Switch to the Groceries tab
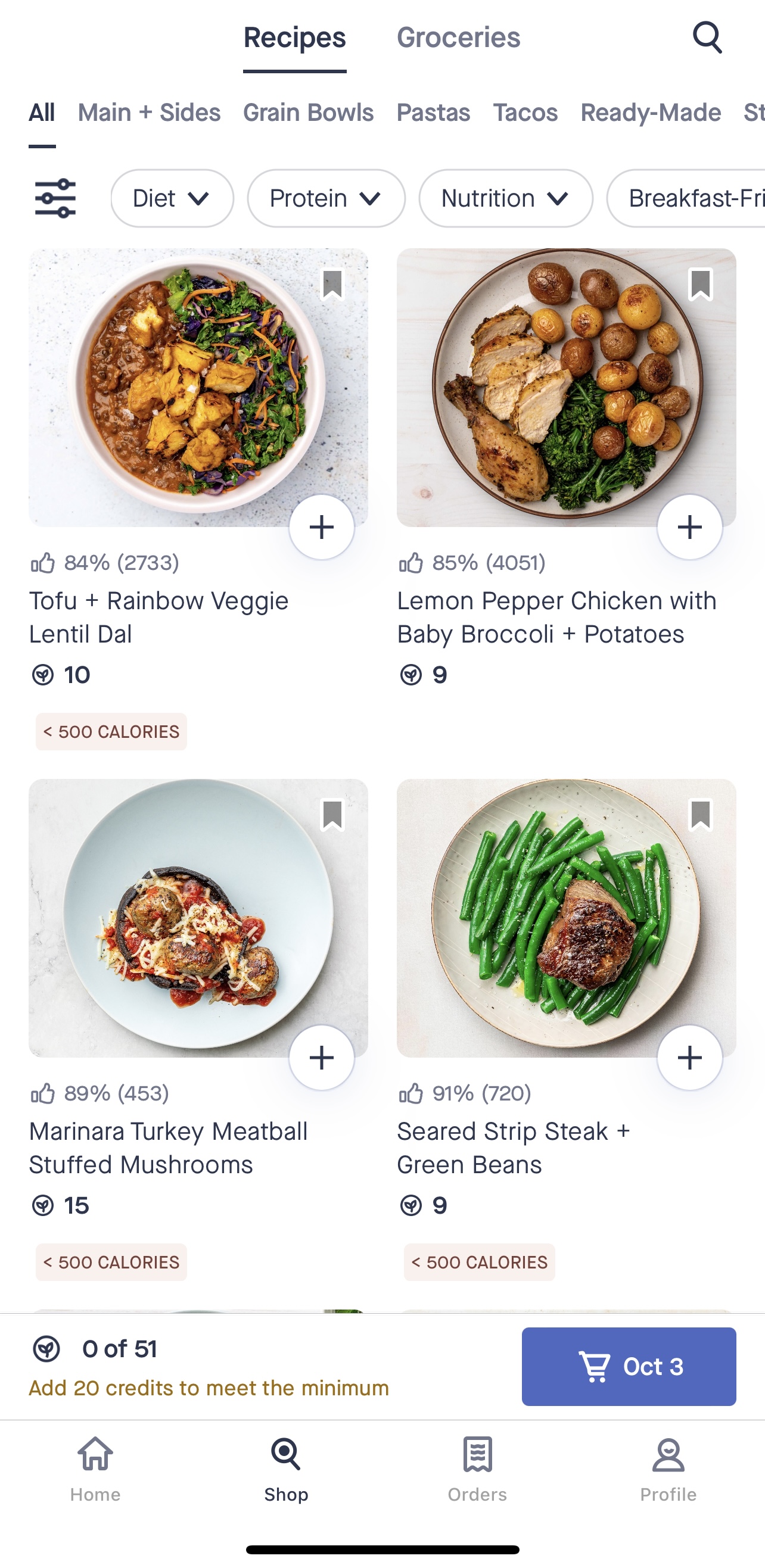 pos(459,38)
